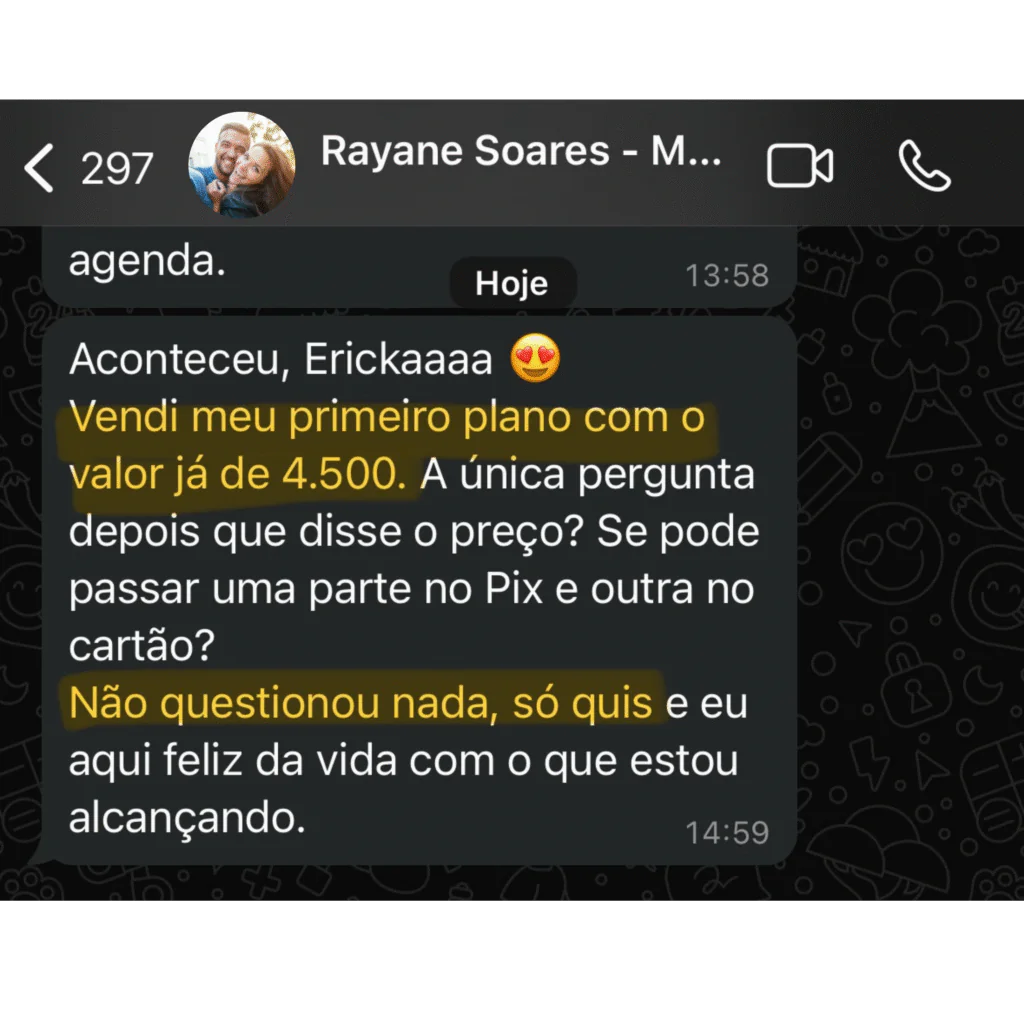Open Rayane Soares contact info
The width and height of the screenshot is (1024, 1024).
520,153
